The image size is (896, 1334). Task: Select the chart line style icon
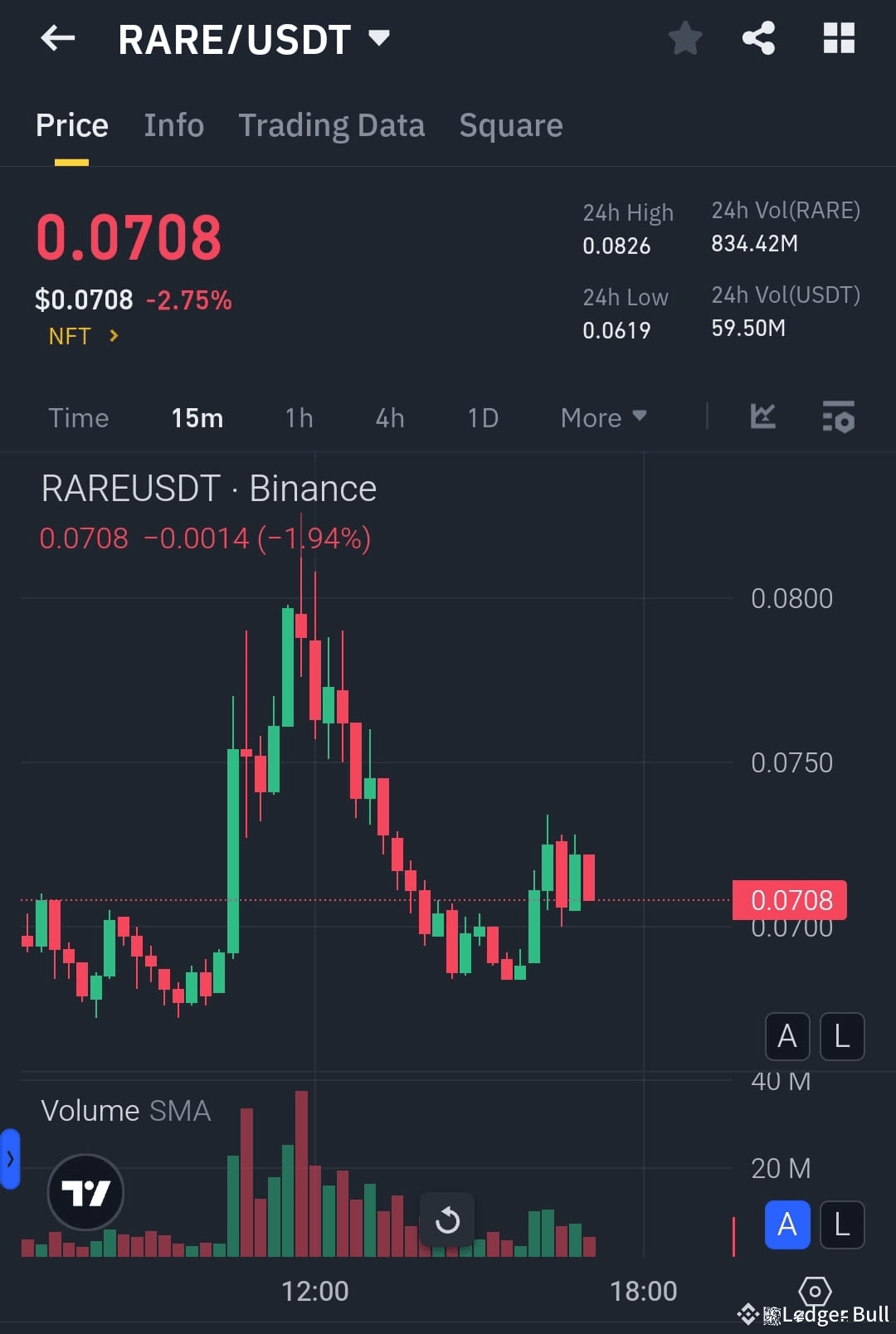(x=762, y=417)
